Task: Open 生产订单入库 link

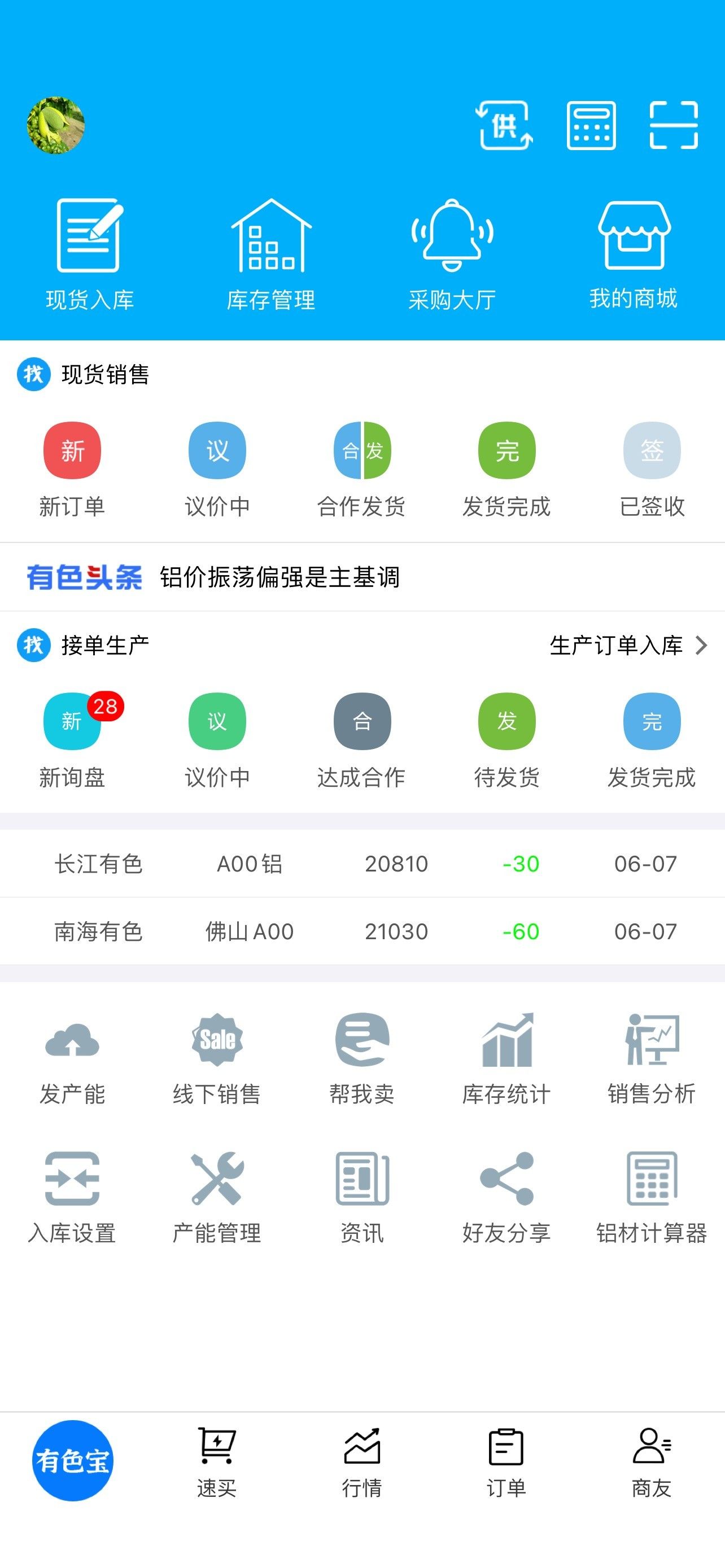Action: tap(628, 645)
